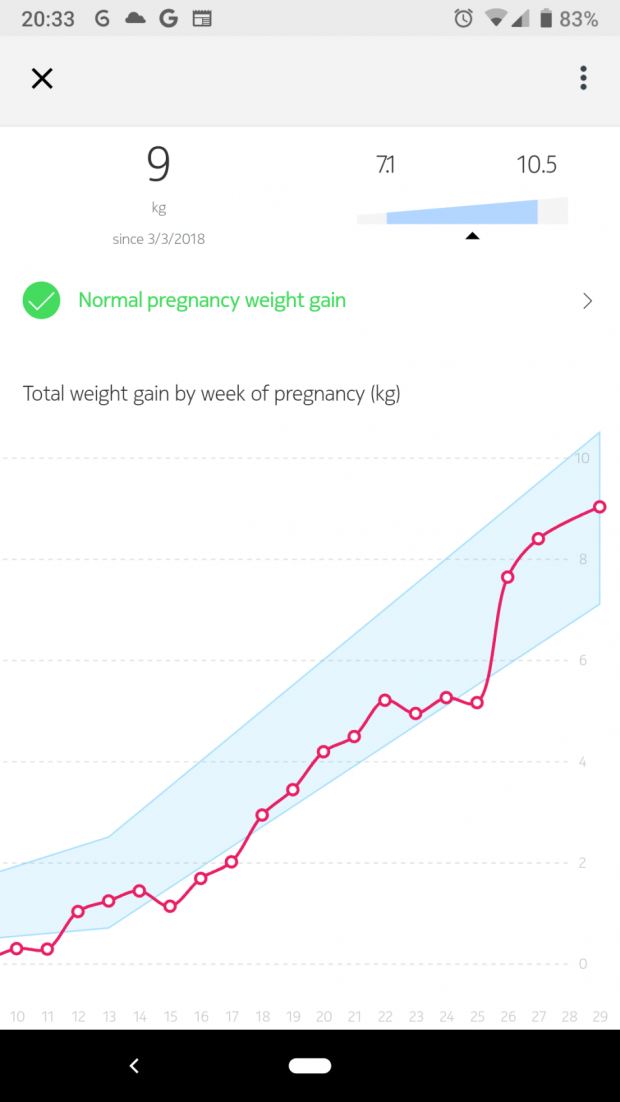620x1102 pixels.
Task: Tap the system back button
Action: 134,1066
